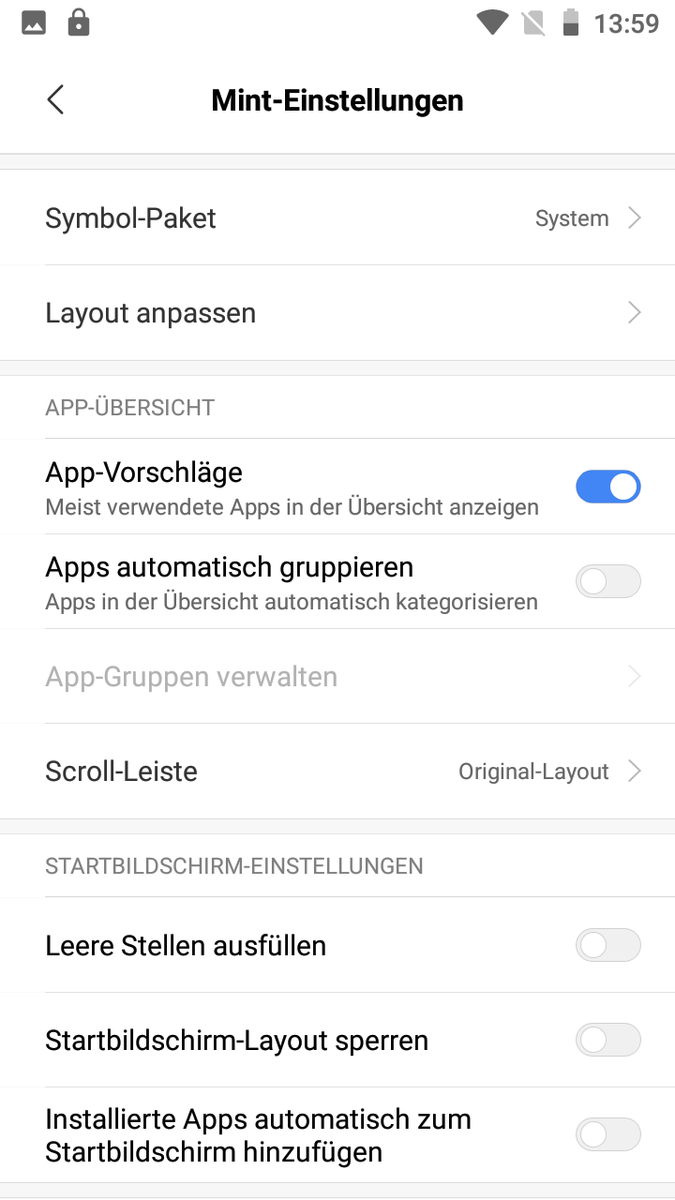Go back from Mint-Einstellungen
Image resolution: width=675 pixels, height=1200 pixels.
click(x=55, y=100)
